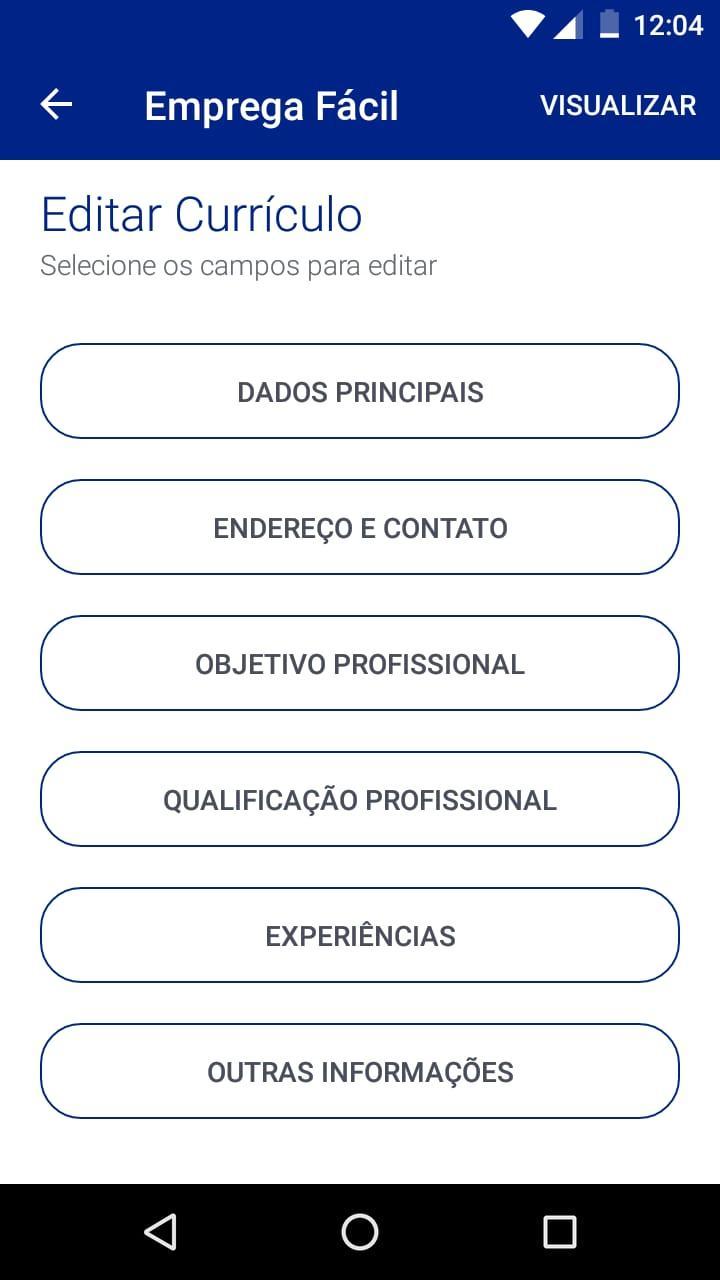This screenshot has height=1280, width=720.
Task: Edit ENDEREÇO E CONTATO
Action: [360, 527]
